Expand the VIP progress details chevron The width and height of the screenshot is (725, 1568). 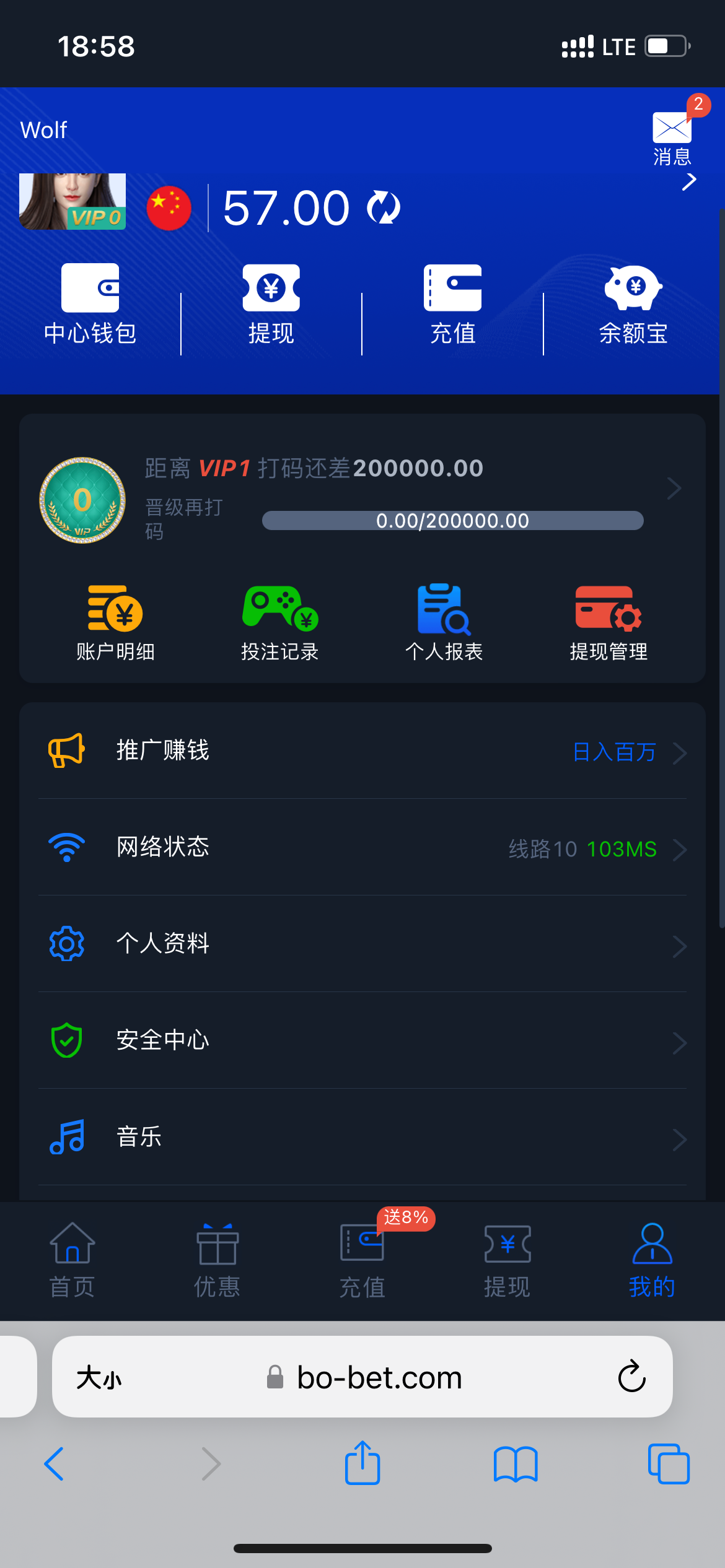click(675, 489)
